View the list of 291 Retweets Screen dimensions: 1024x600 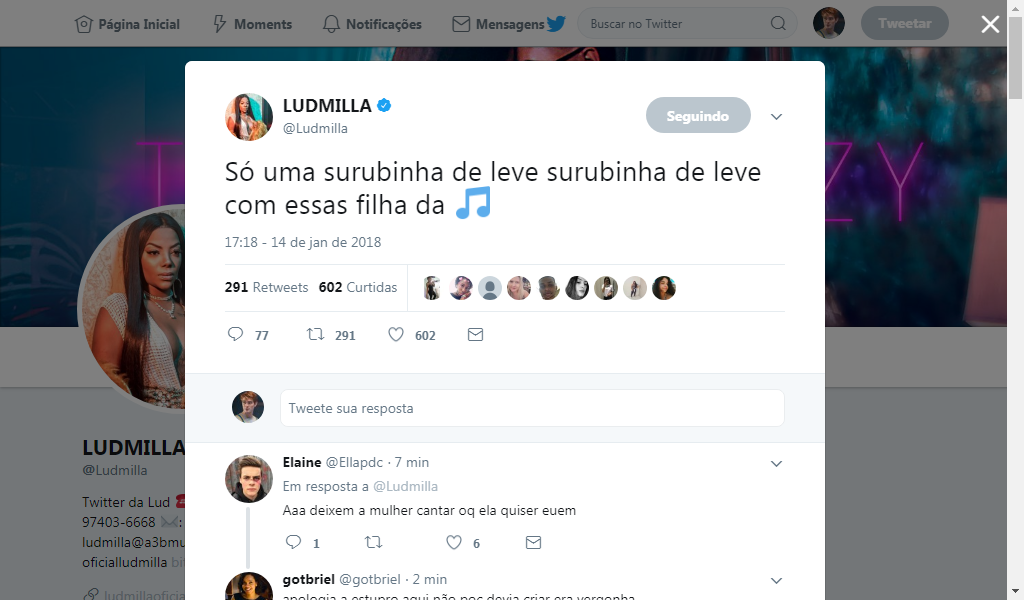pyautogui.click(x=266, y=287)
